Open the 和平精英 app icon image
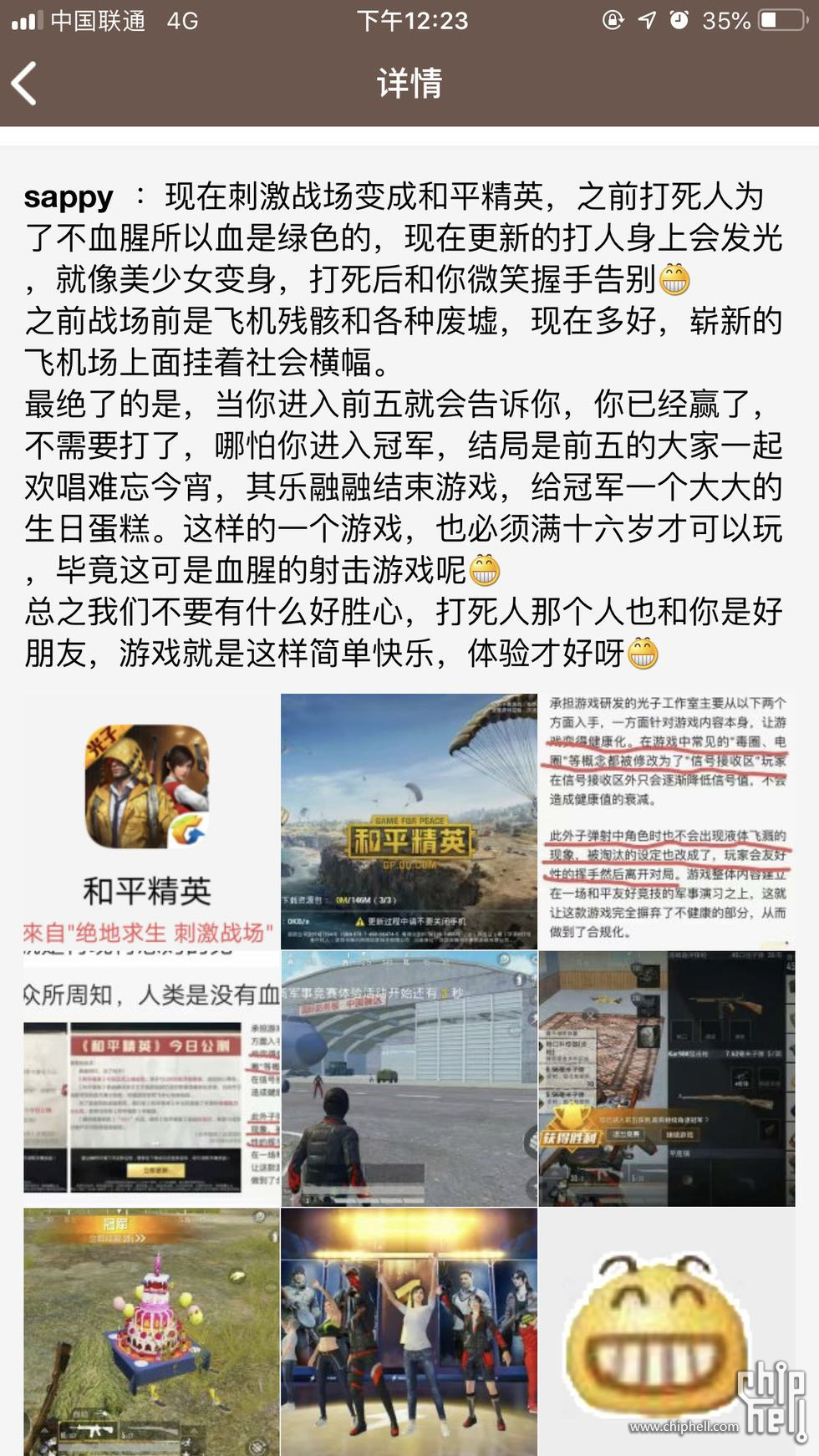 click(x=150, y=821)
